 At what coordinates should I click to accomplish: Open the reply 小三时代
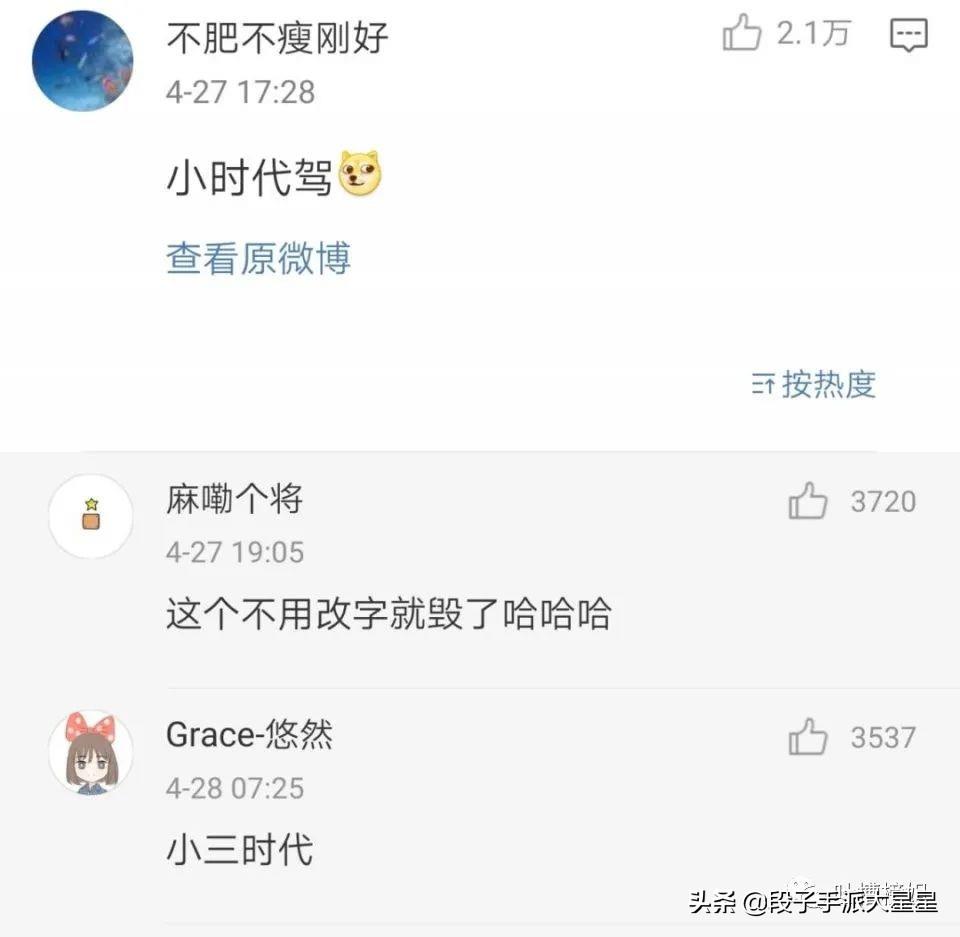pos(240,850)
